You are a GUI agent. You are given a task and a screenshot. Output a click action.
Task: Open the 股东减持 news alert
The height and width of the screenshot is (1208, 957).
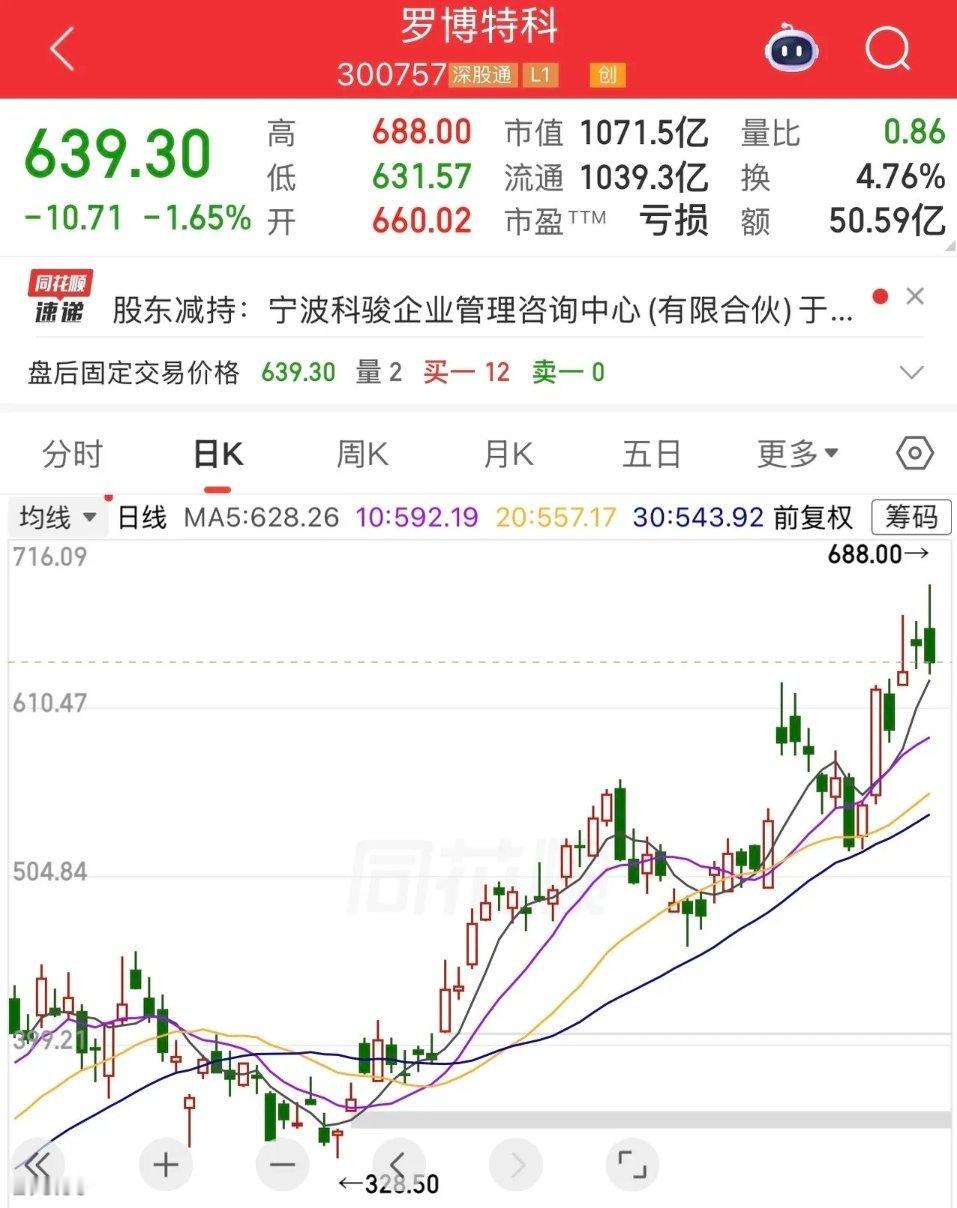point(483,312)
